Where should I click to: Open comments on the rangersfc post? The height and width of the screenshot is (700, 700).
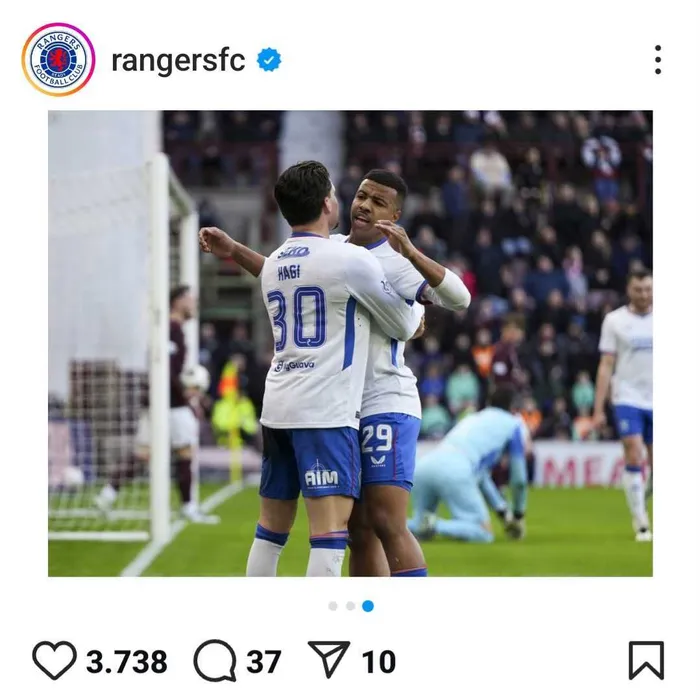coord(214,661)
